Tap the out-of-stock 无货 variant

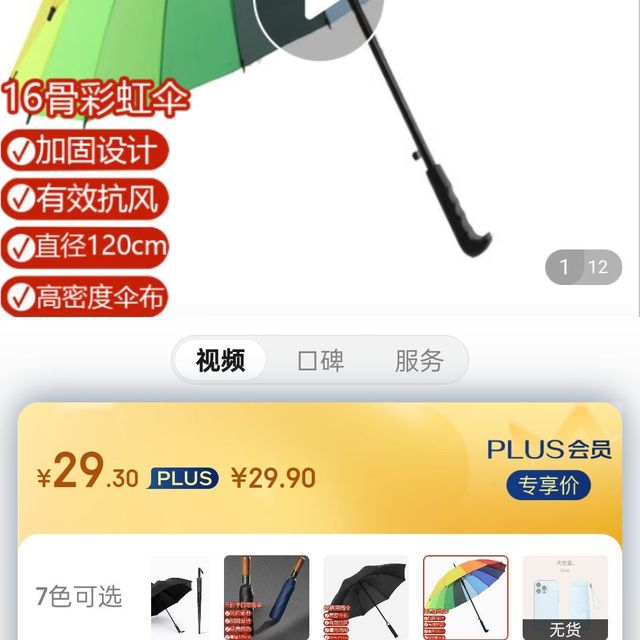pos(564,598)
